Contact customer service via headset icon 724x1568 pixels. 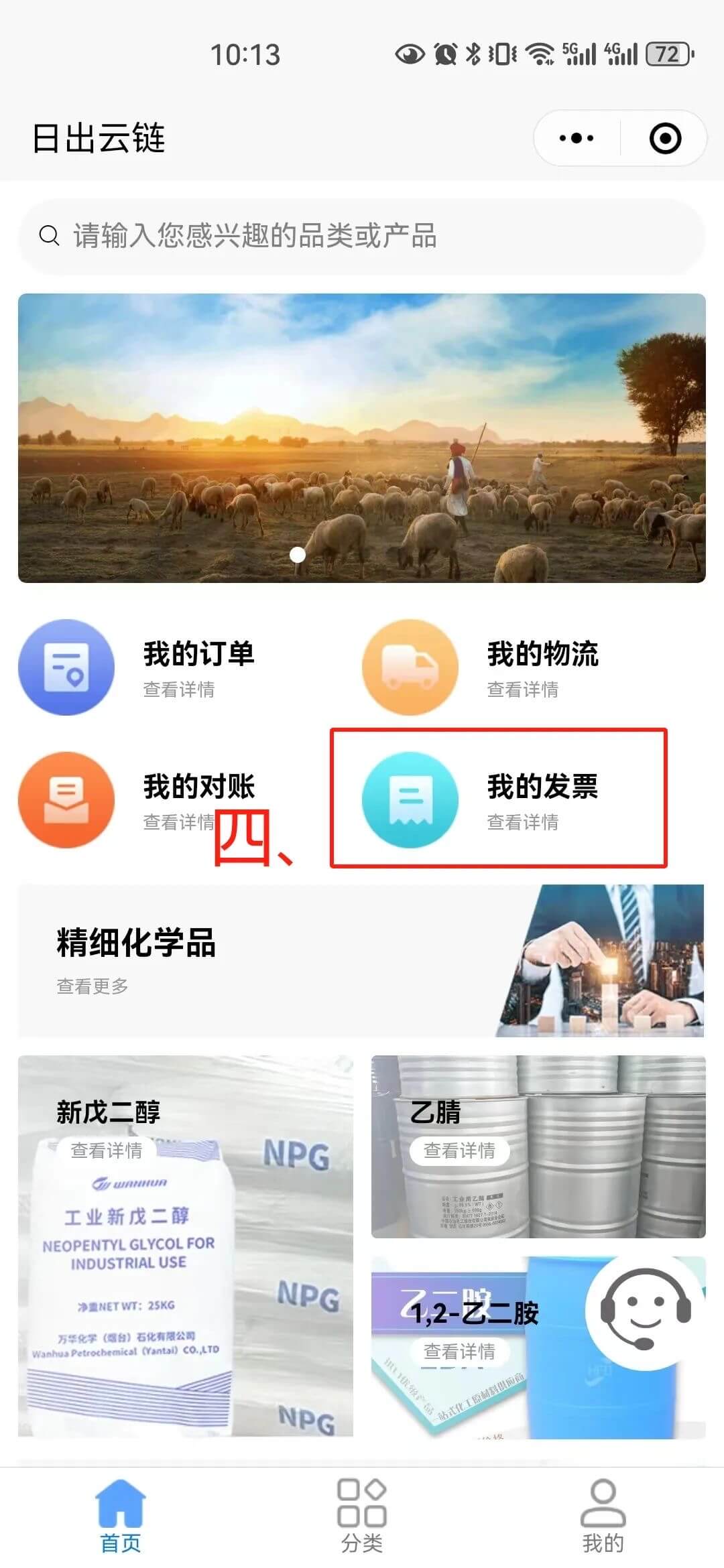coord(645,1311)
